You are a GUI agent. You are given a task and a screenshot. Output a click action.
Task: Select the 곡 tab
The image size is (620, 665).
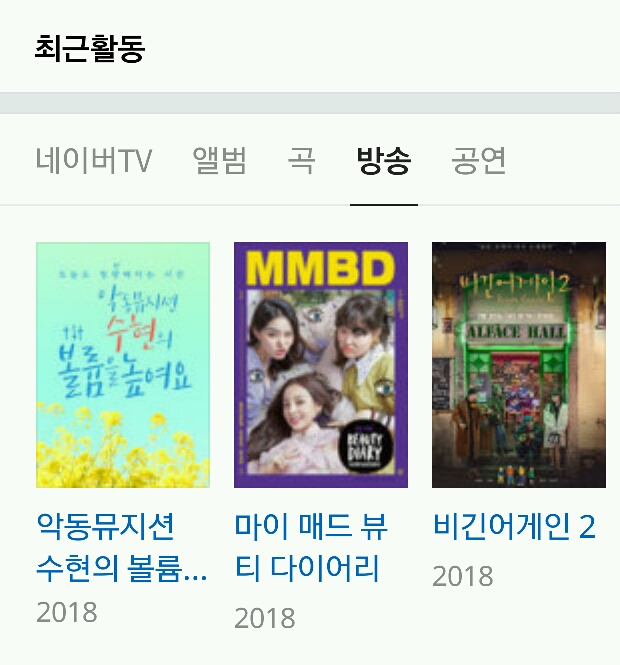(x=301, y=160)
